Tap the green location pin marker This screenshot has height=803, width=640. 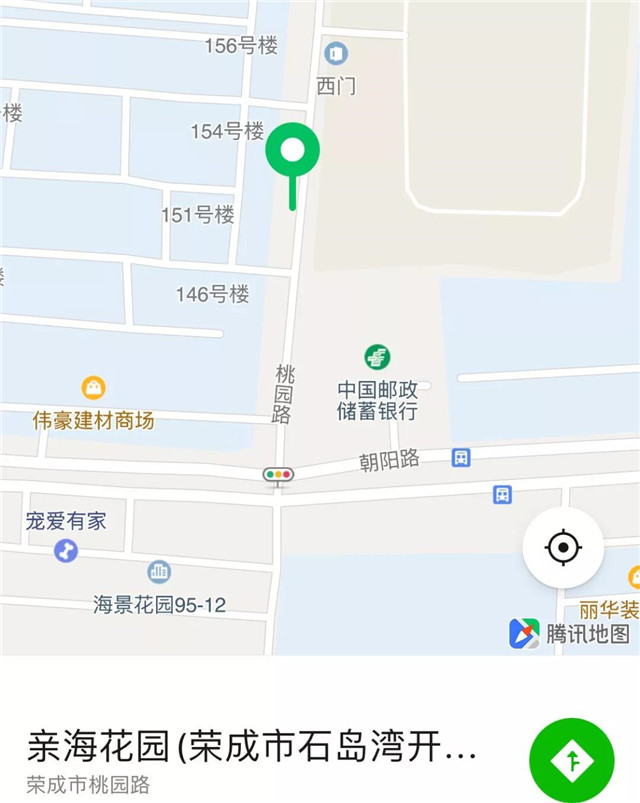292,152
